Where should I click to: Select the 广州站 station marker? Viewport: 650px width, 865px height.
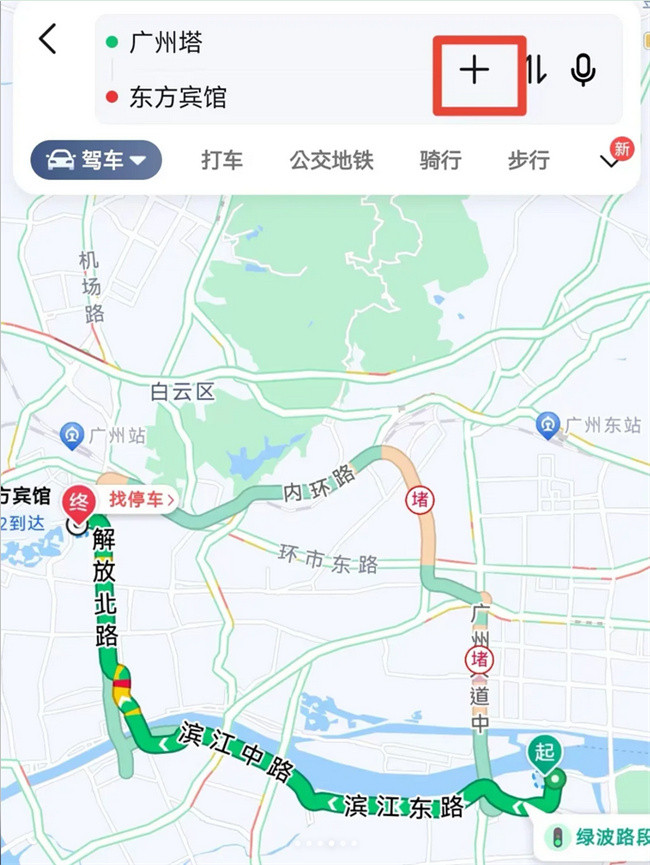click(72, 436)
